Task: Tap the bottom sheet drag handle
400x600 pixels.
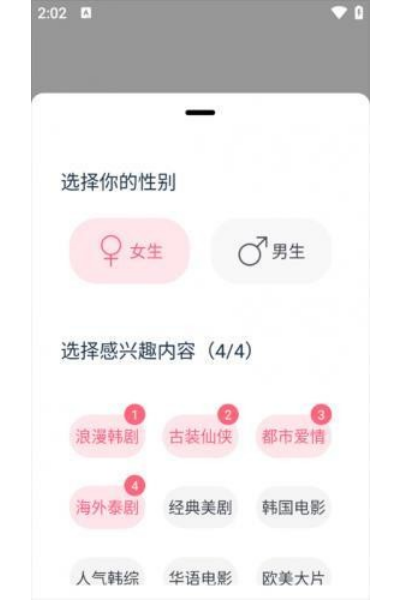Action: [200, 112]
